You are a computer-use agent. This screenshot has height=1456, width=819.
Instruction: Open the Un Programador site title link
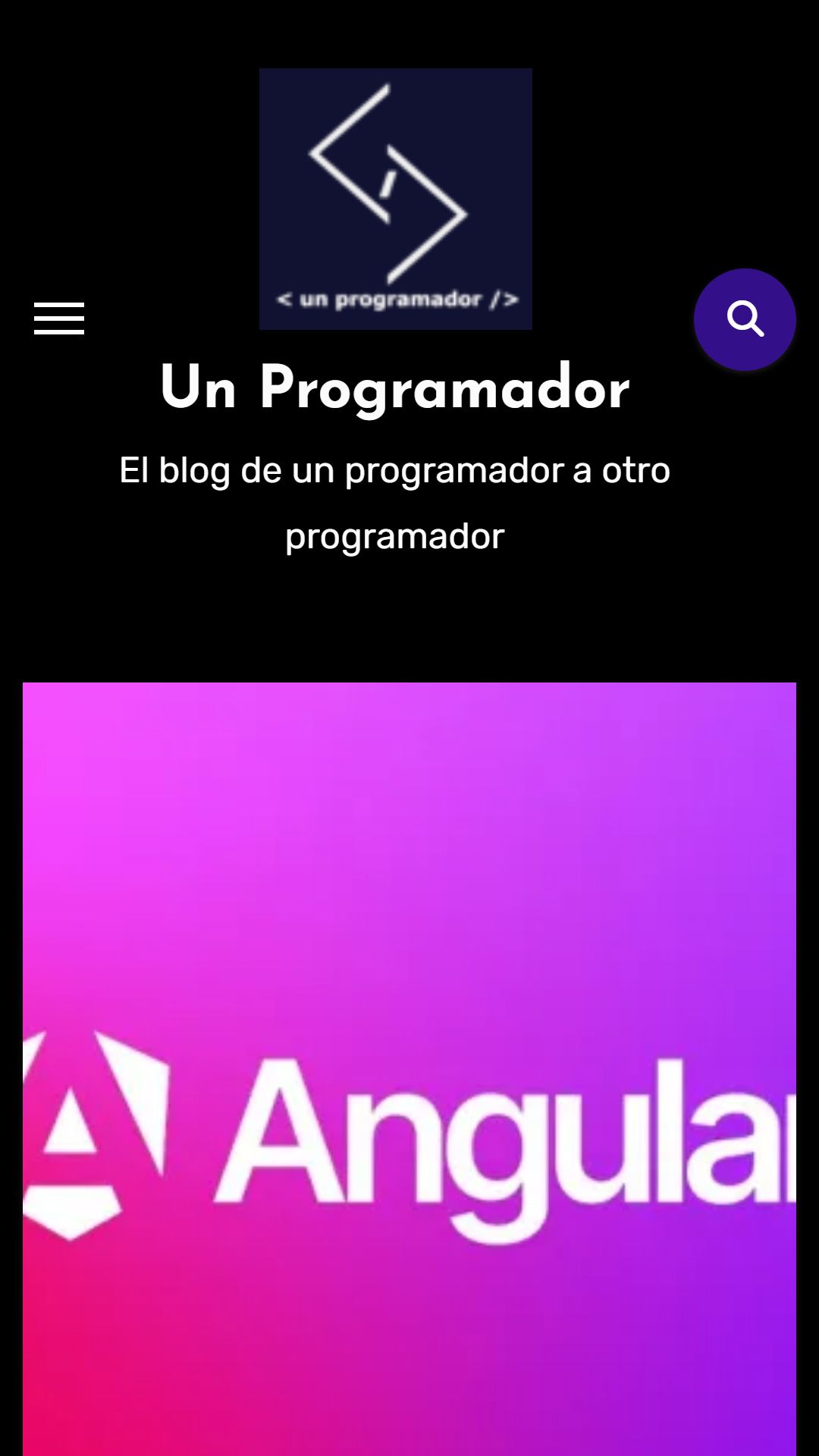click(x=394, y=388)
